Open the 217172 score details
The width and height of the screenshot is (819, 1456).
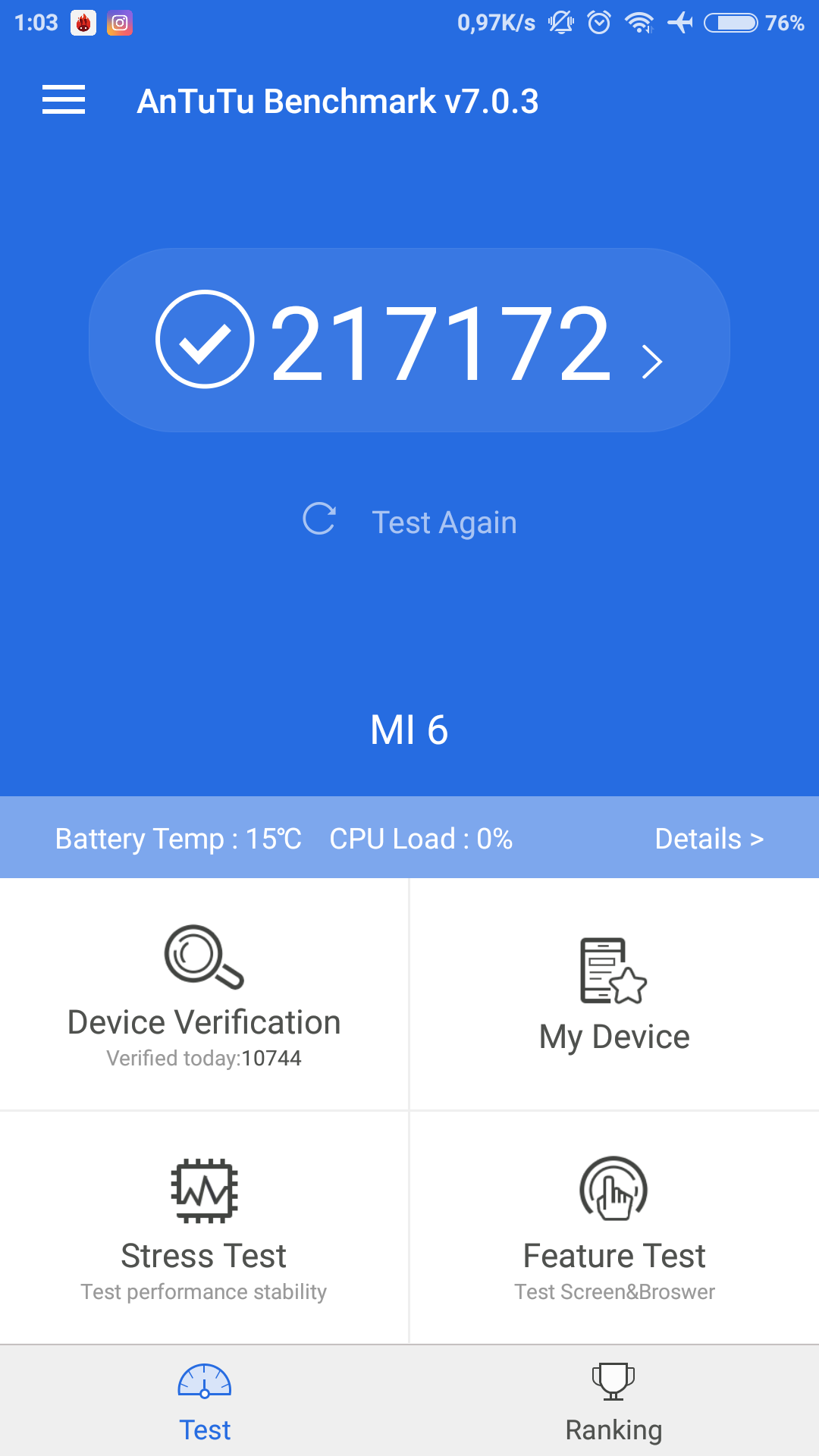click(409, 340)
